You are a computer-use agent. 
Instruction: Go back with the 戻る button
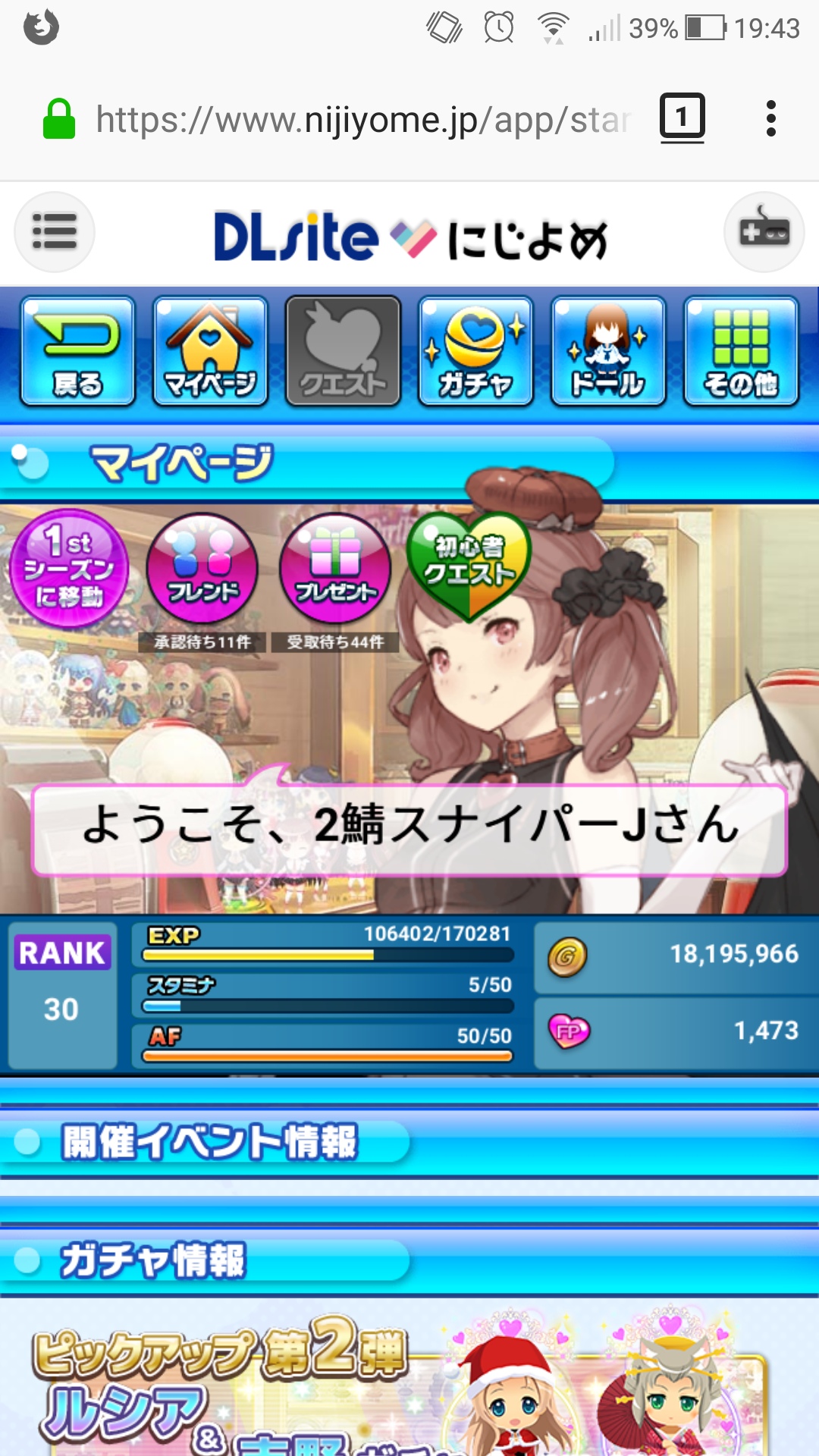pos(77,351)
